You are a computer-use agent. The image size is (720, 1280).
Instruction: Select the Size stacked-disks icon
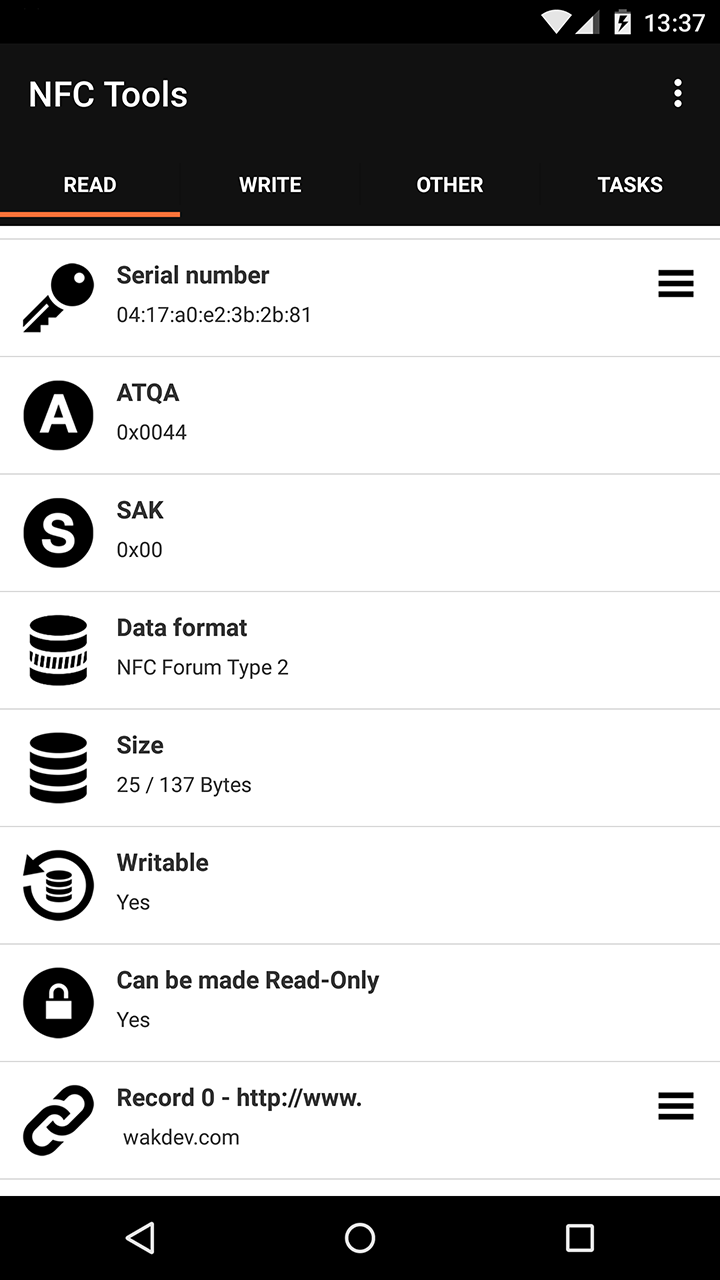coord(57,767)
